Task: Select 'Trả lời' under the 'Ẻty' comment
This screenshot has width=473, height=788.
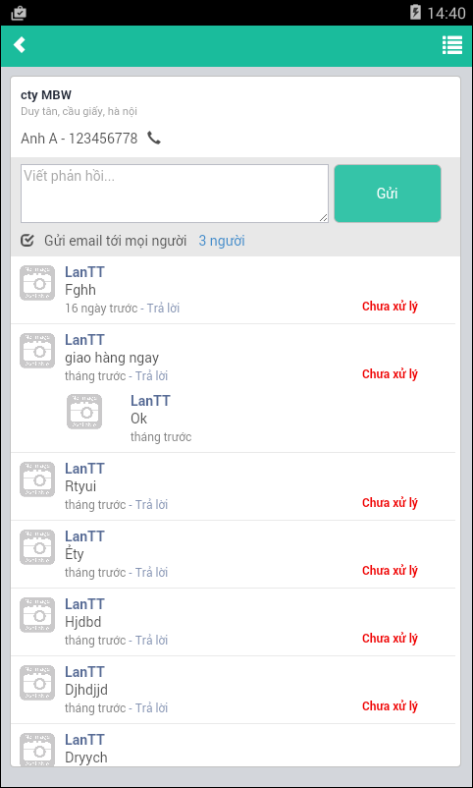Action: tap(151, 572)
